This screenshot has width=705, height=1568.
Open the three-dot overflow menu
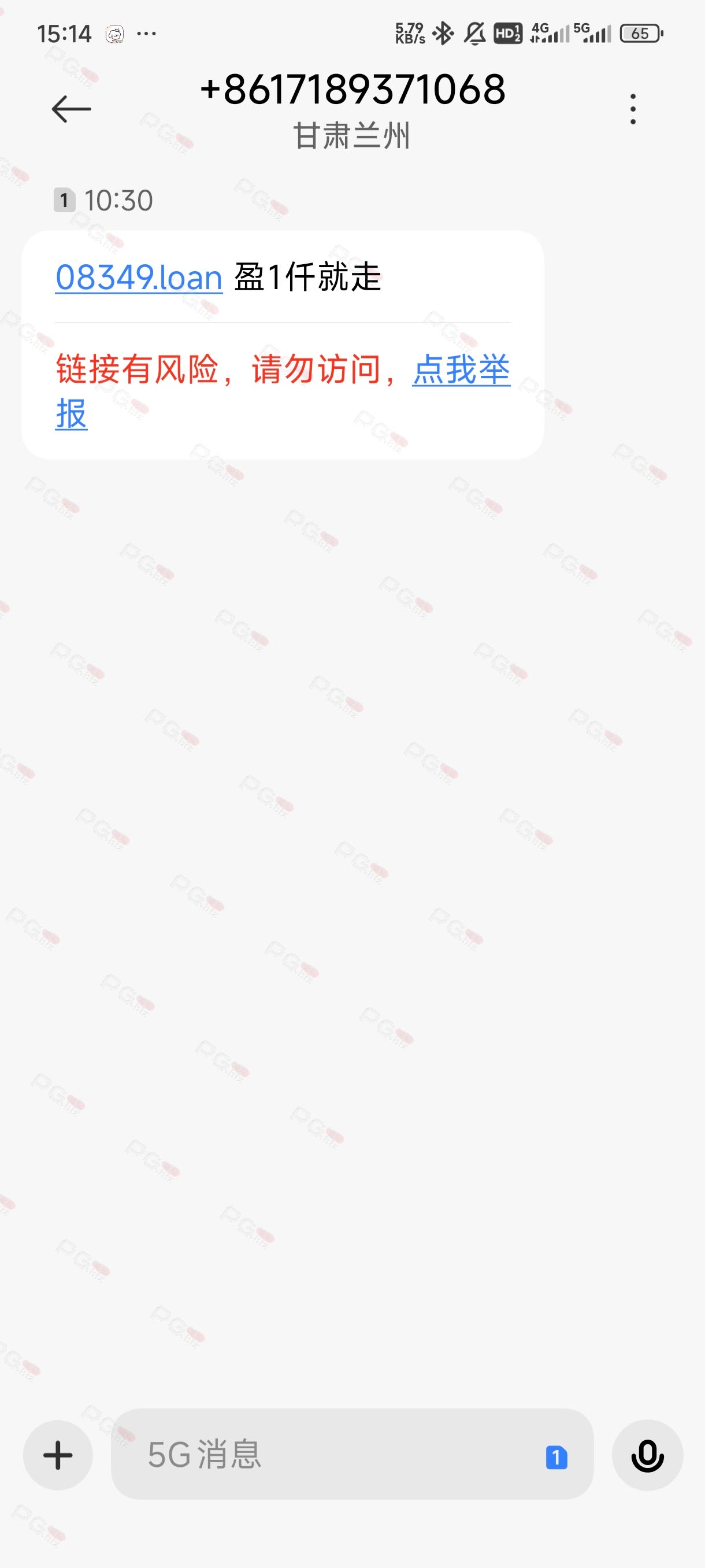click(633, 109)
